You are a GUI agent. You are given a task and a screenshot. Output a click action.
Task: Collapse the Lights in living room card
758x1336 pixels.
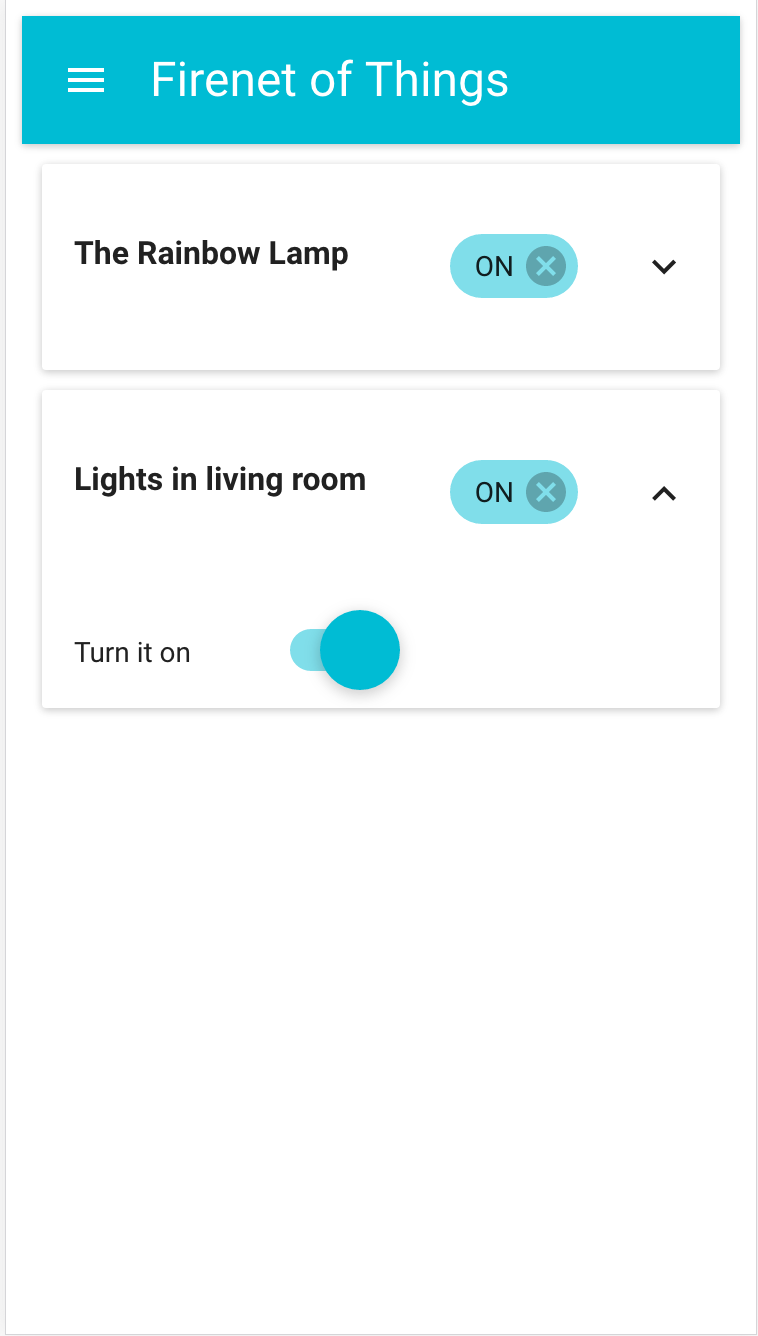664,492
